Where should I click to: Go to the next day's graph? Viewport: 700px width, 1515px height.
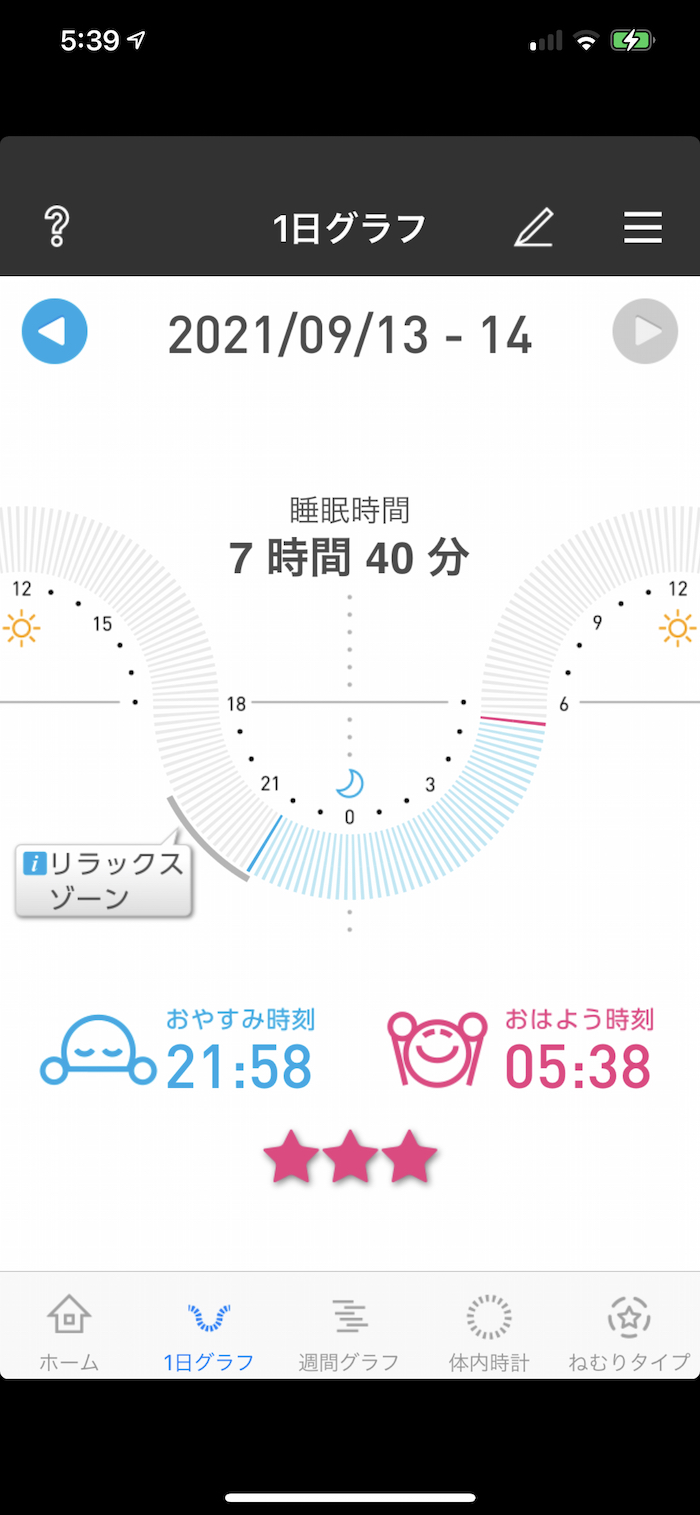click(x=645, y=332)
